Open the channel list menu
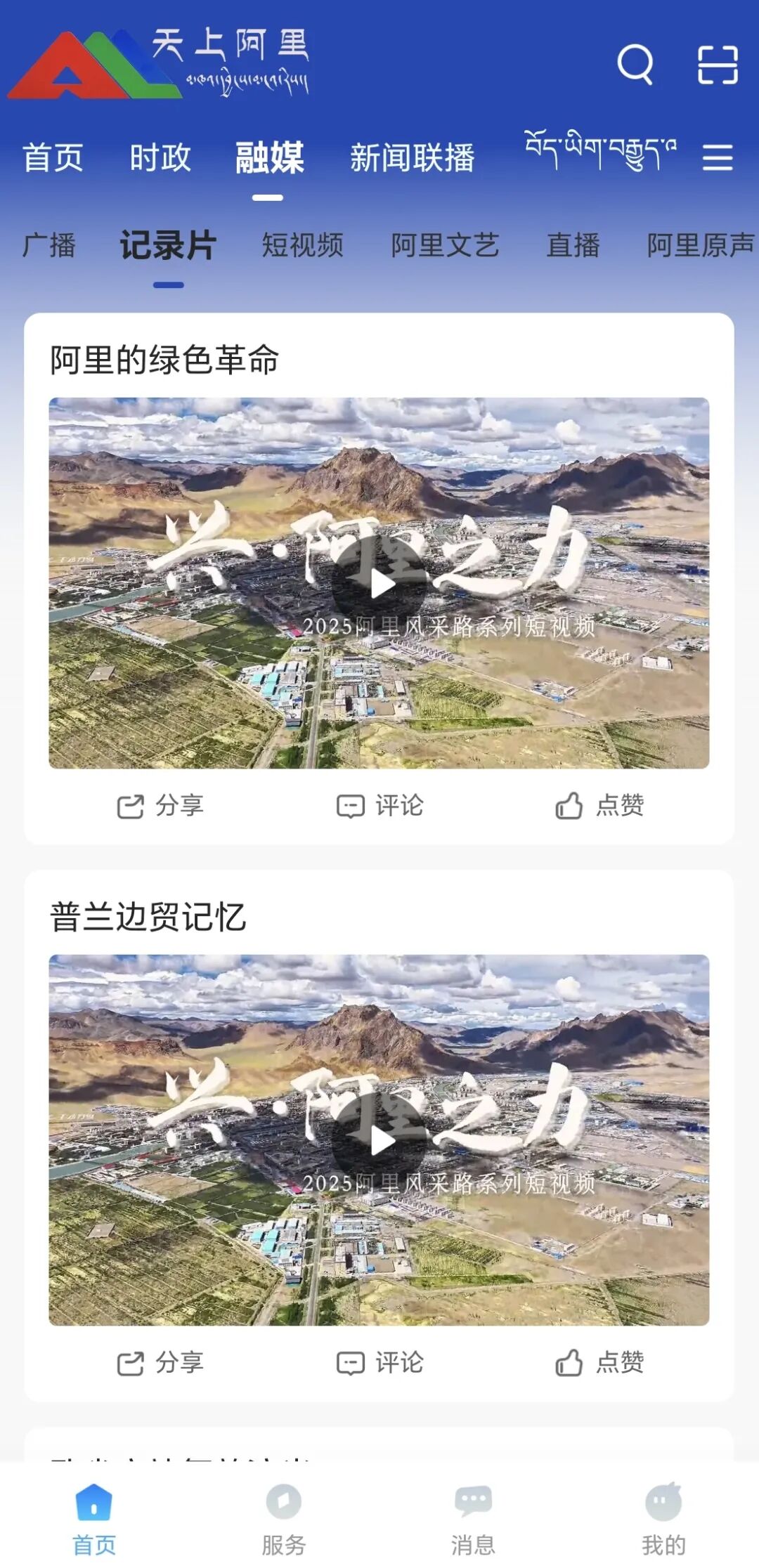 point(718,157)
